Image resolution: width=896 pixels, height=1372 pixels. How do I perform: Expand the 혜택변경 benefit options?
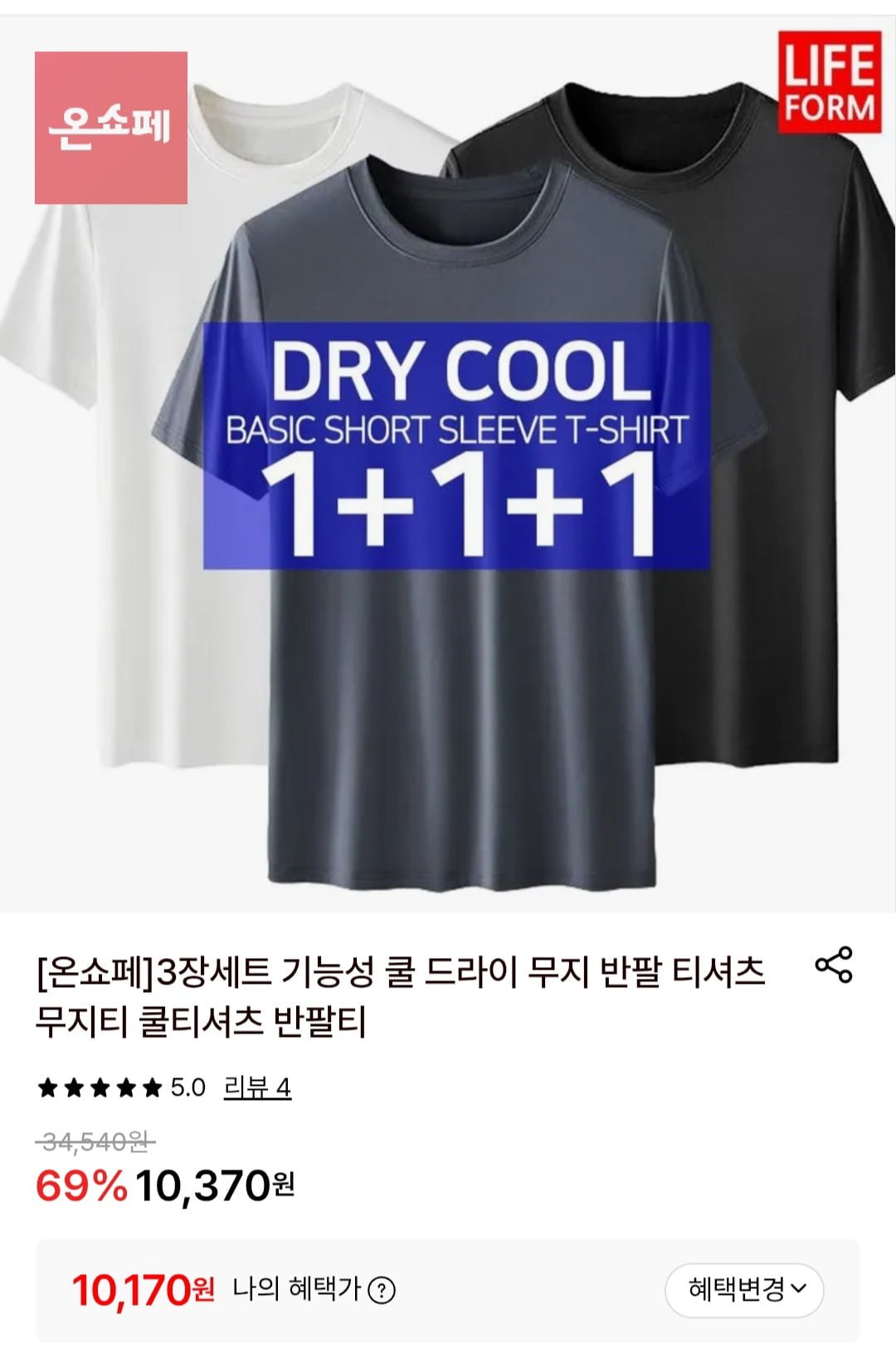coord(744,1289)
